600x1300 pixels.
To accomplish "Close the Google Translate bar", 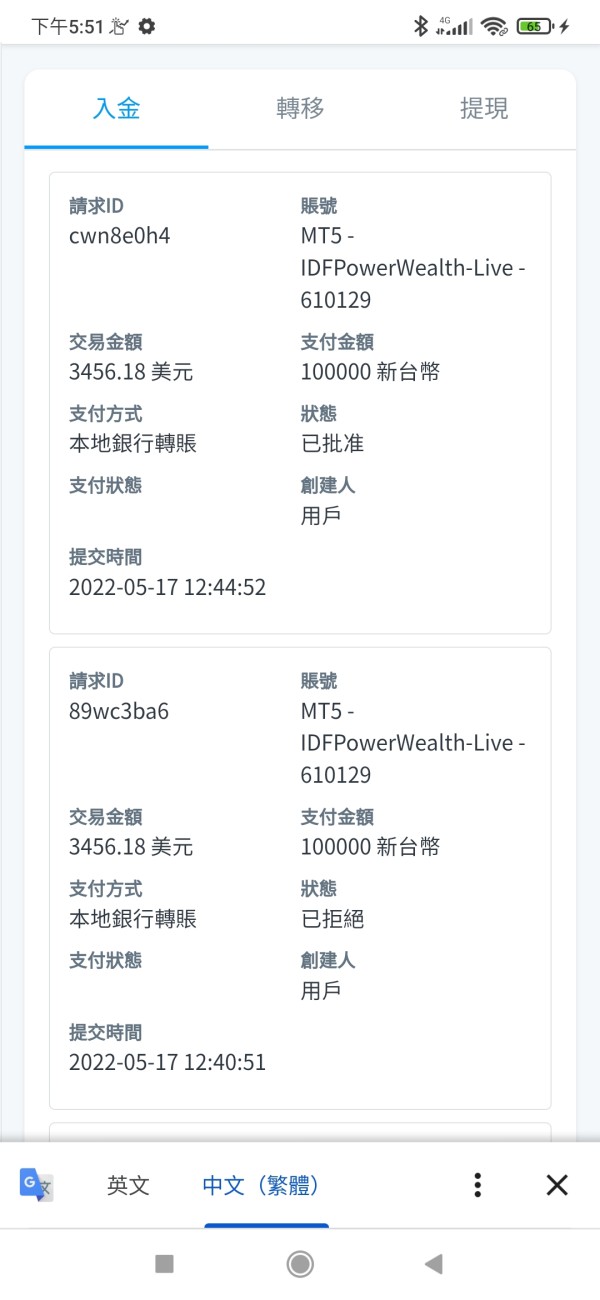I will pyautogui.click(x=557, y=1186).
